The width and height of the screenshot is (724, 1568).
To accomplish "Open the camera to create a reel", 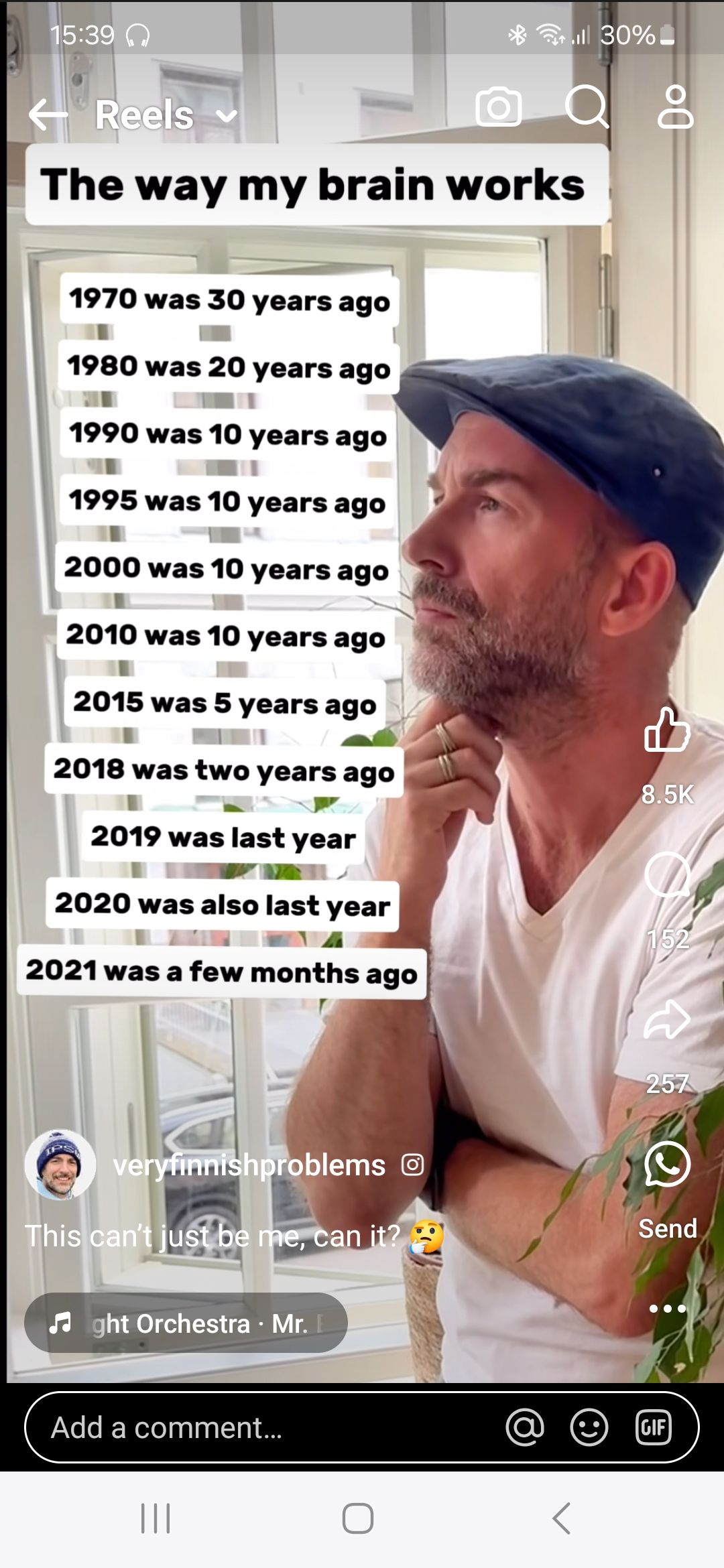I will pos(498,107).
